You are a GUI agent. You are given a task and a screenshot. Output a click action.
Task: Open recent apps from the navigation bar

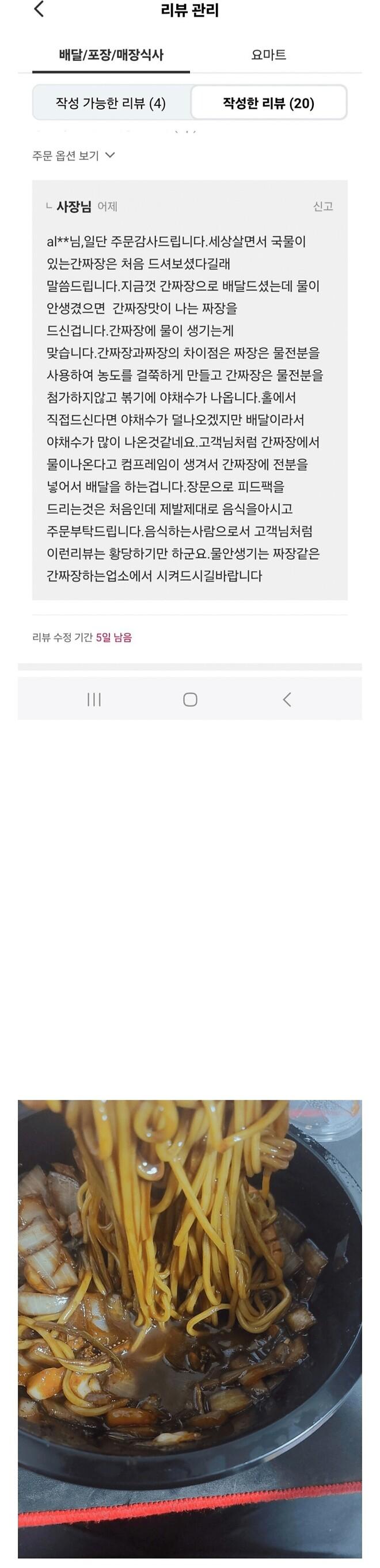94,699
